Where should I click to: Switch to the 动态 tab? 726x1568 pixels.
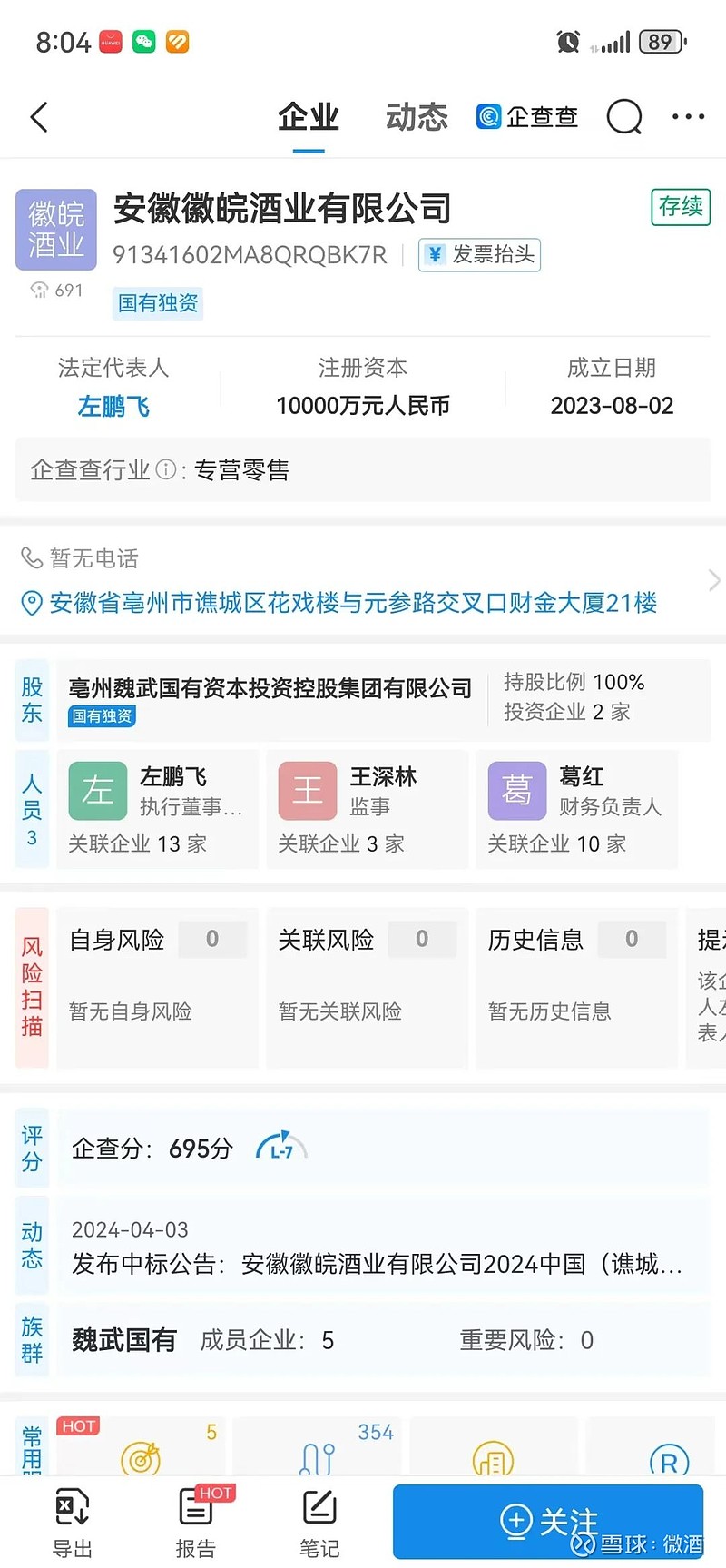[417, 117]
